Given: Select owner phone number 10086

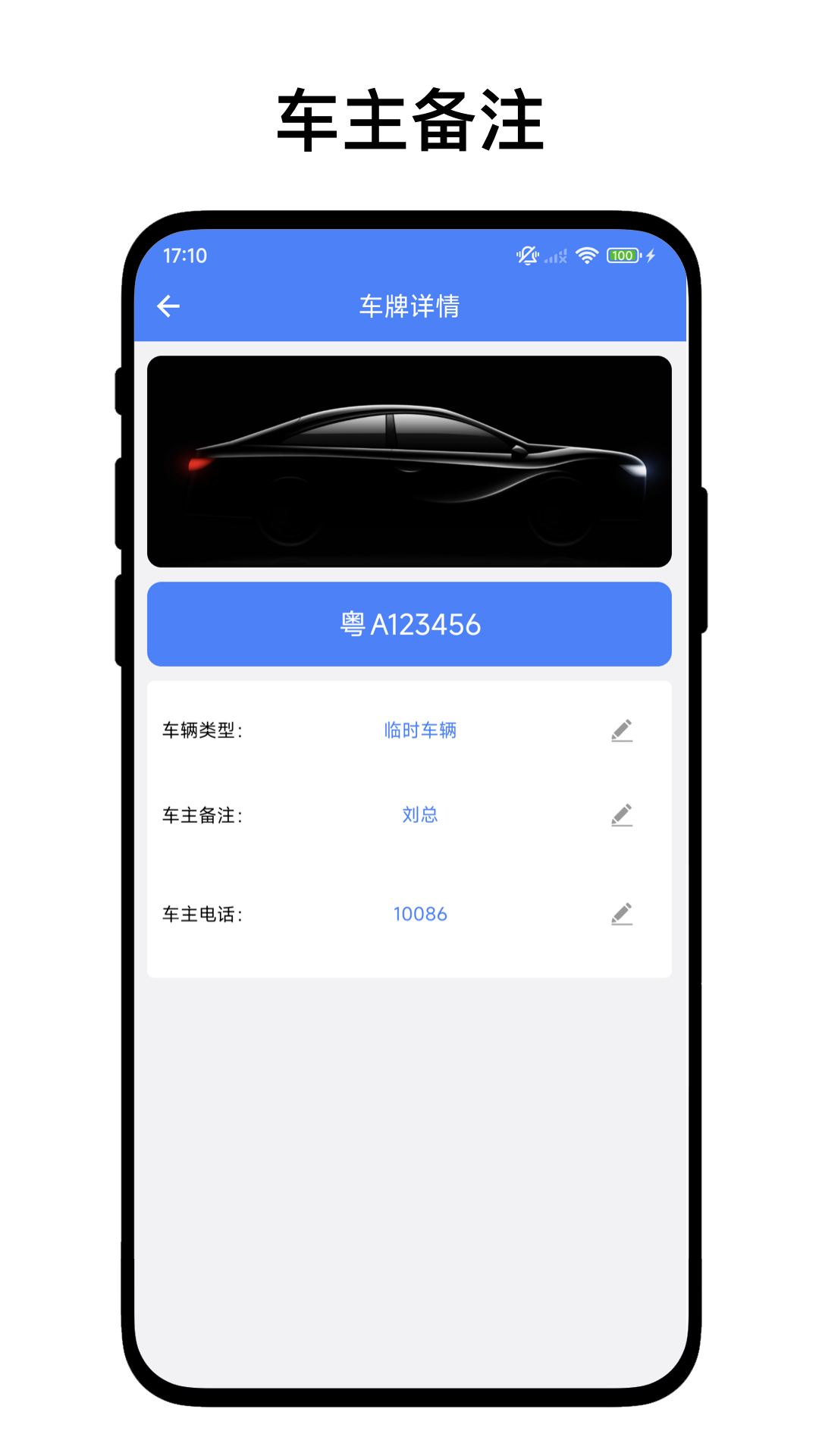Looking at the screenshot, I should point(419,914).
